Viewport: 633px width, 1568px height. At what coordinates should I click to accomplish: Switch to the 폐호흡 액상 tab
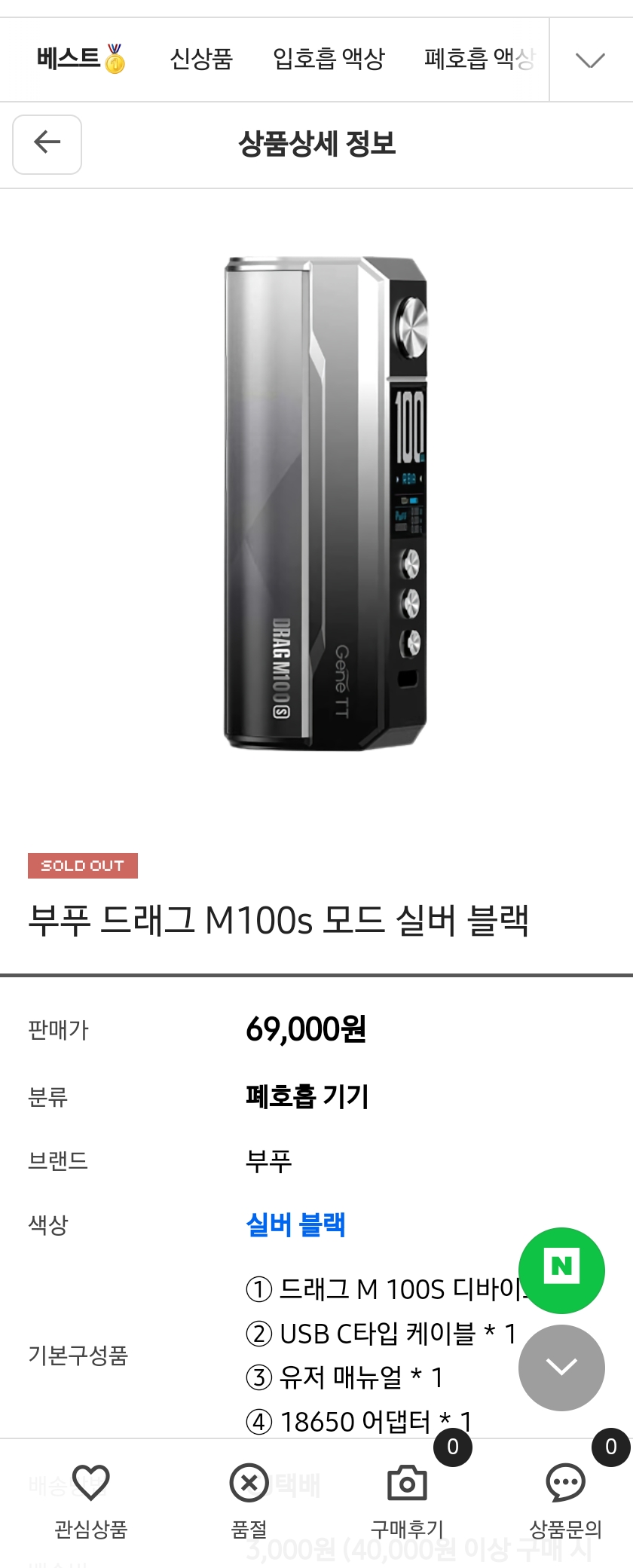(479, 59)
